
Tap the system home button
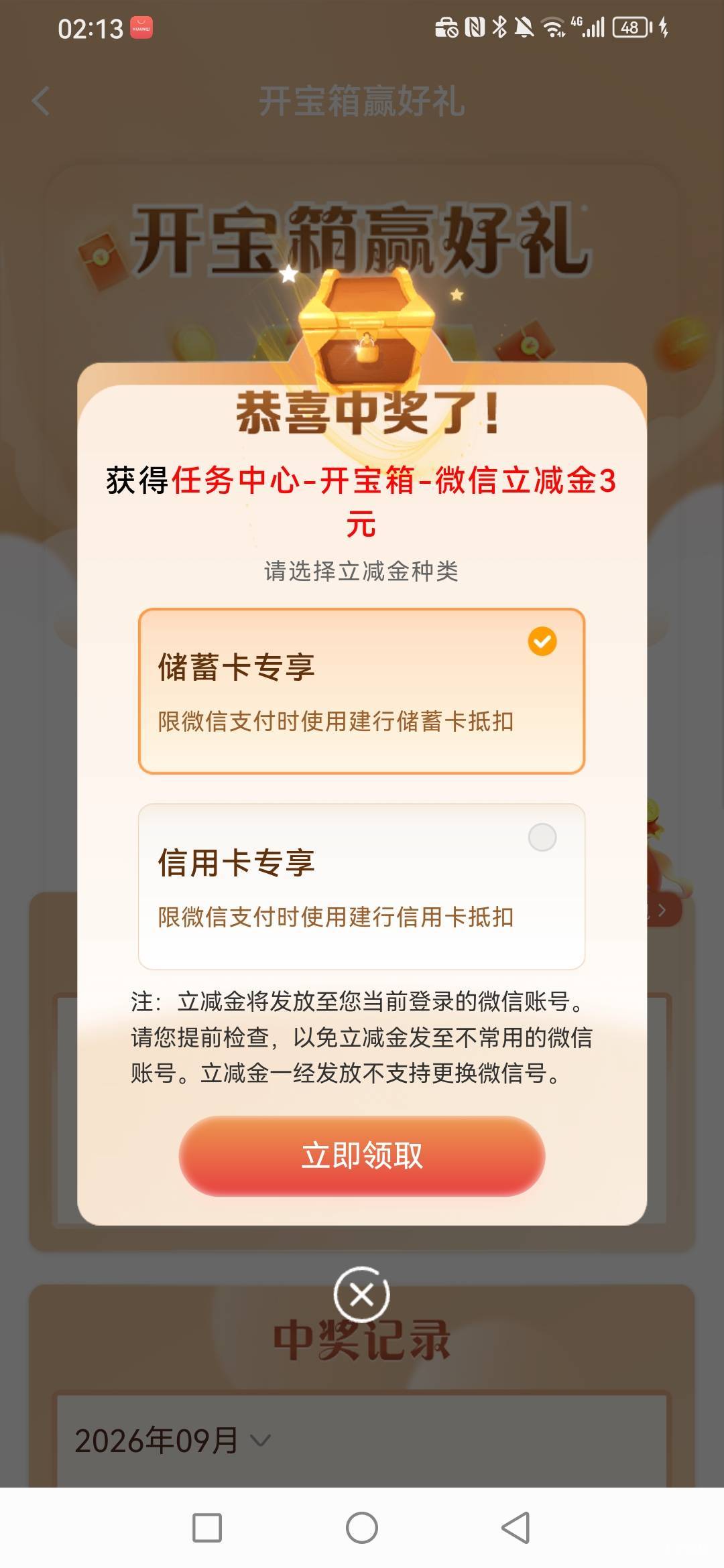click(x=362, y=1528)
